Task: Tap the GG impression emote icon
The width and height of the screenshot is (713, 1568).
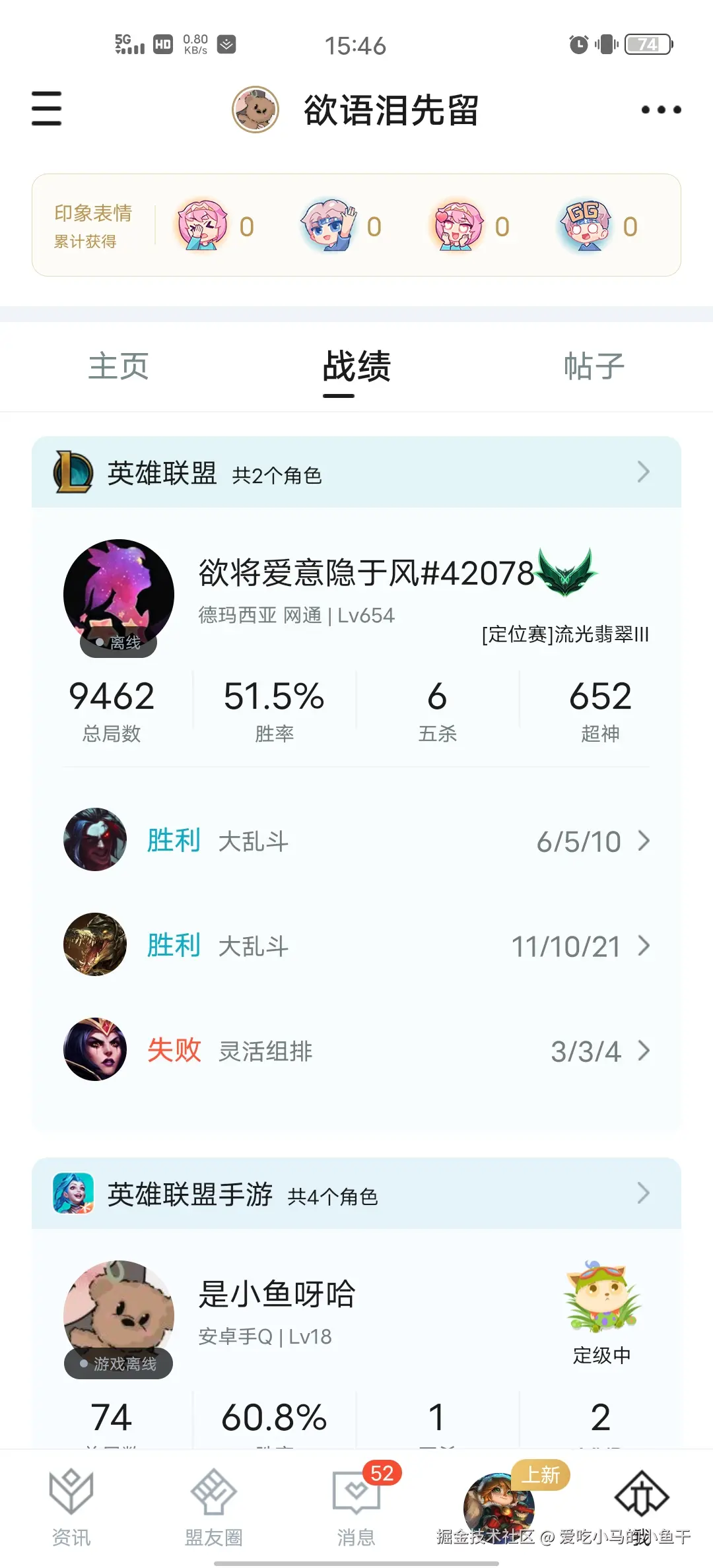Action: tap(587, 226)
